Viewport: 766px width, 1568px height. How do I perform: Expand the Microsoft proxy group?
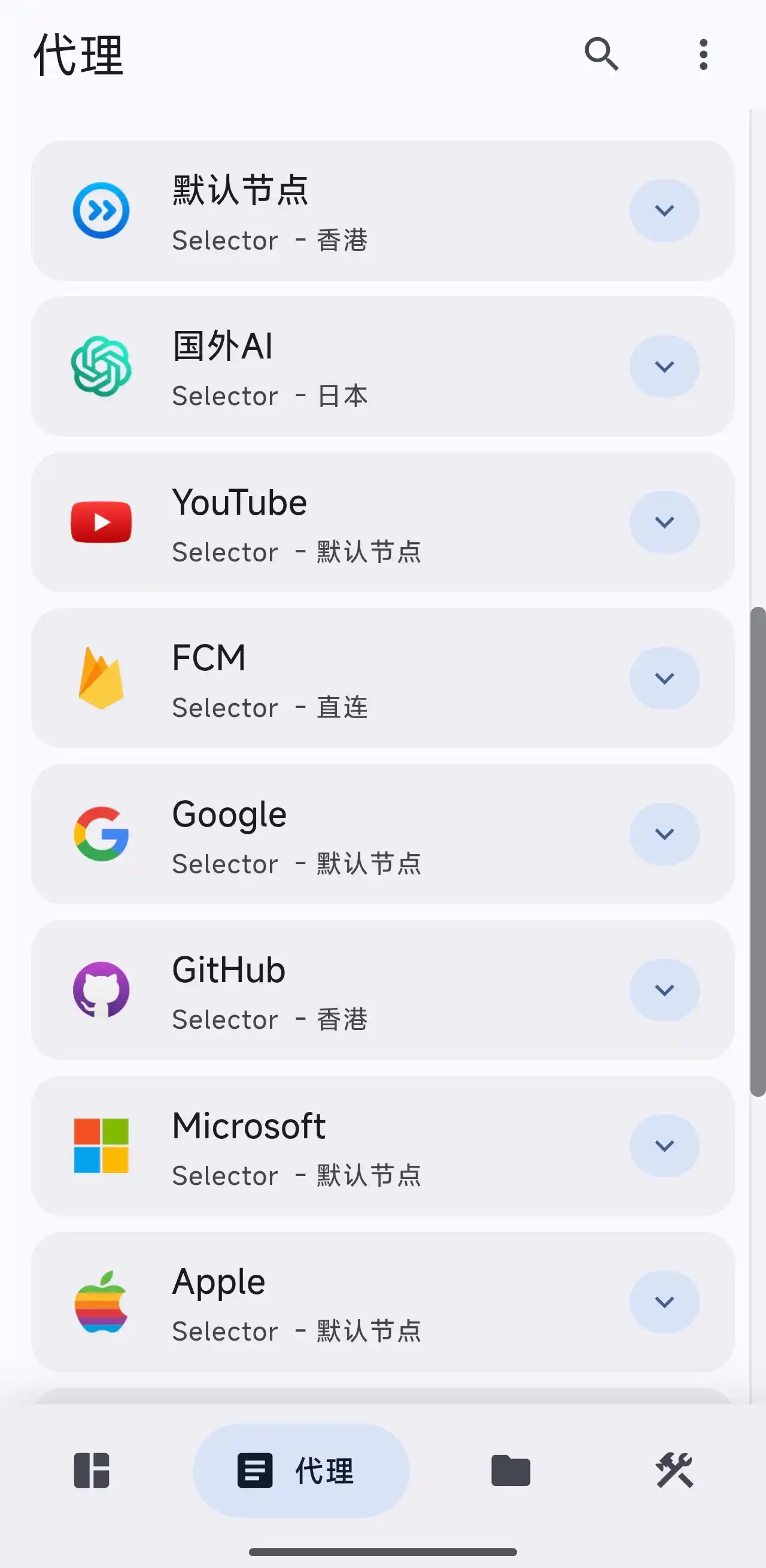click(664, 1145)
